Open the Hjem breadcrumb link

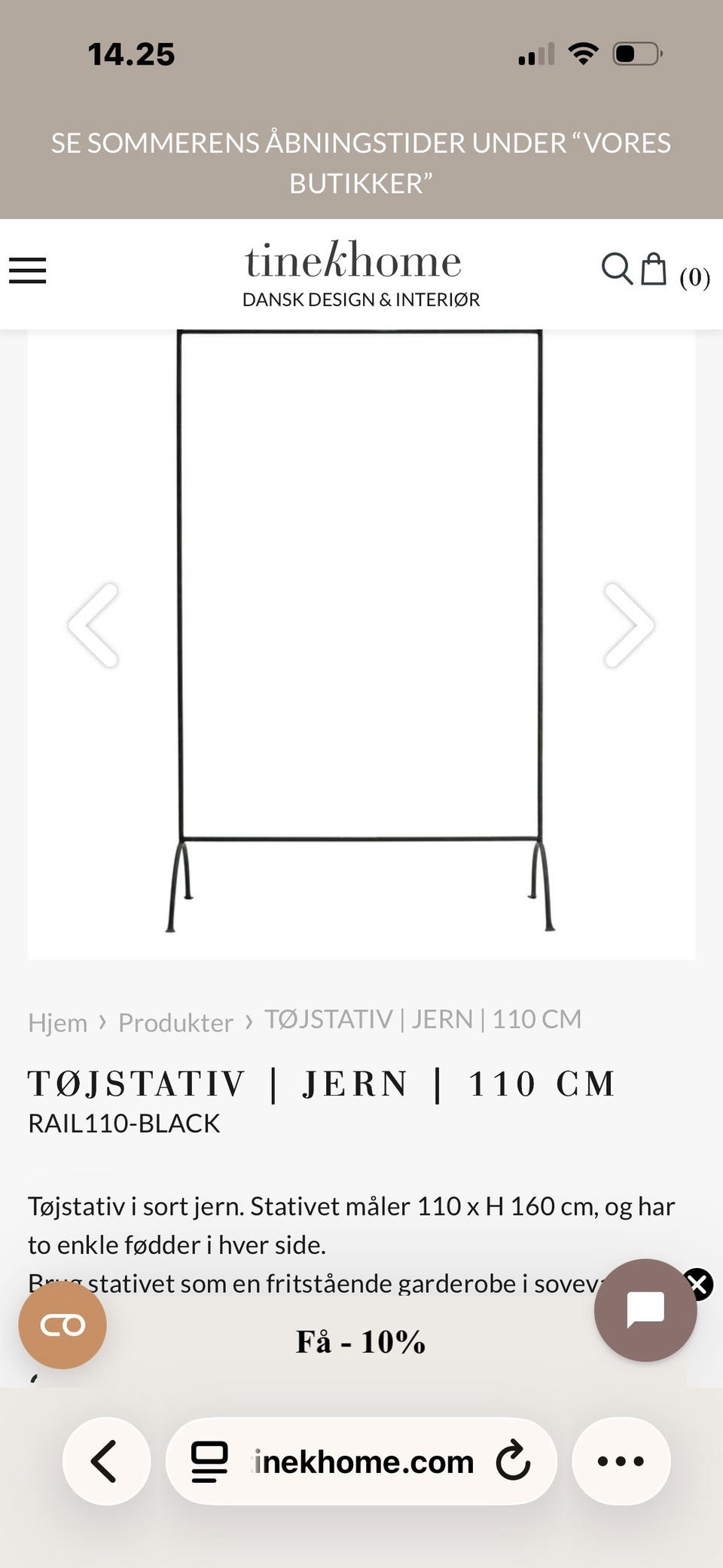click(58, 1022)
